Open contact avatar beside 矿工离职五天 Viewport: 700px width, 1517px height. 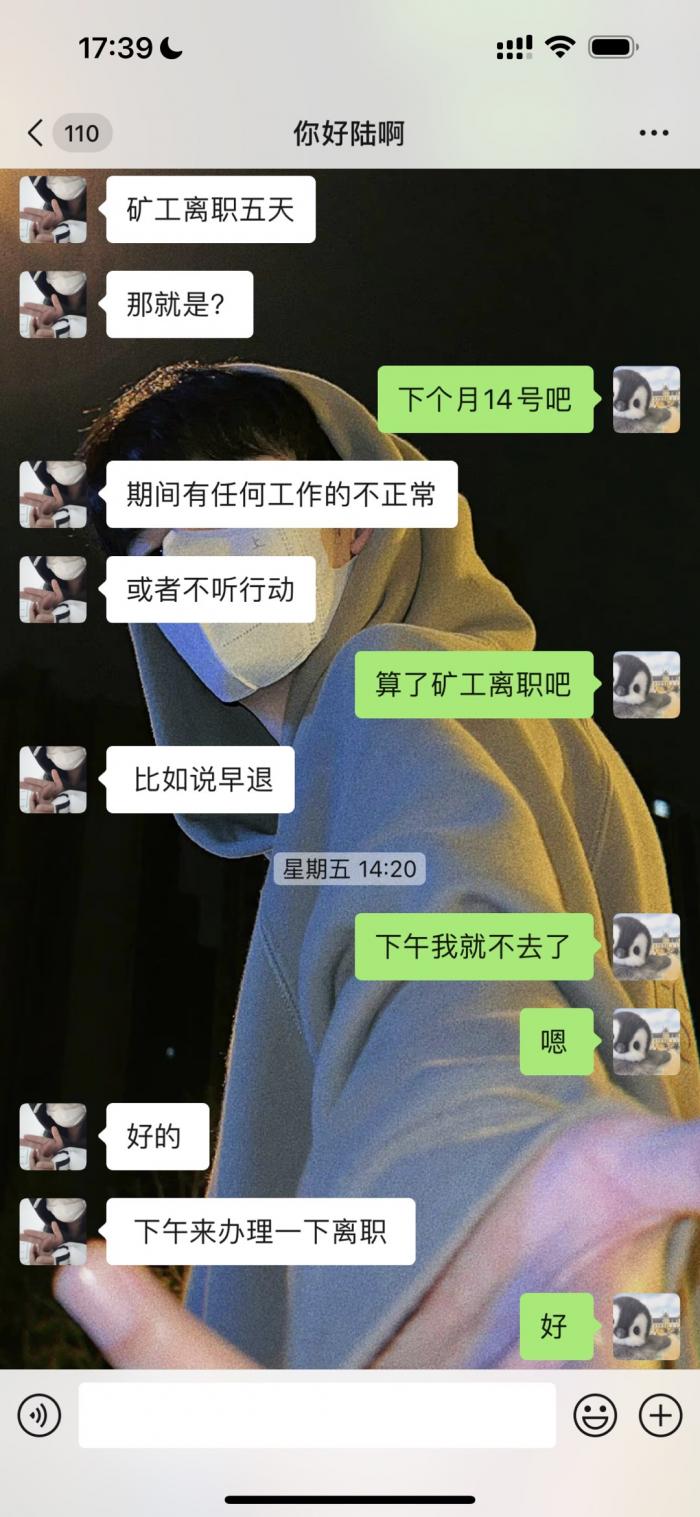53,209
